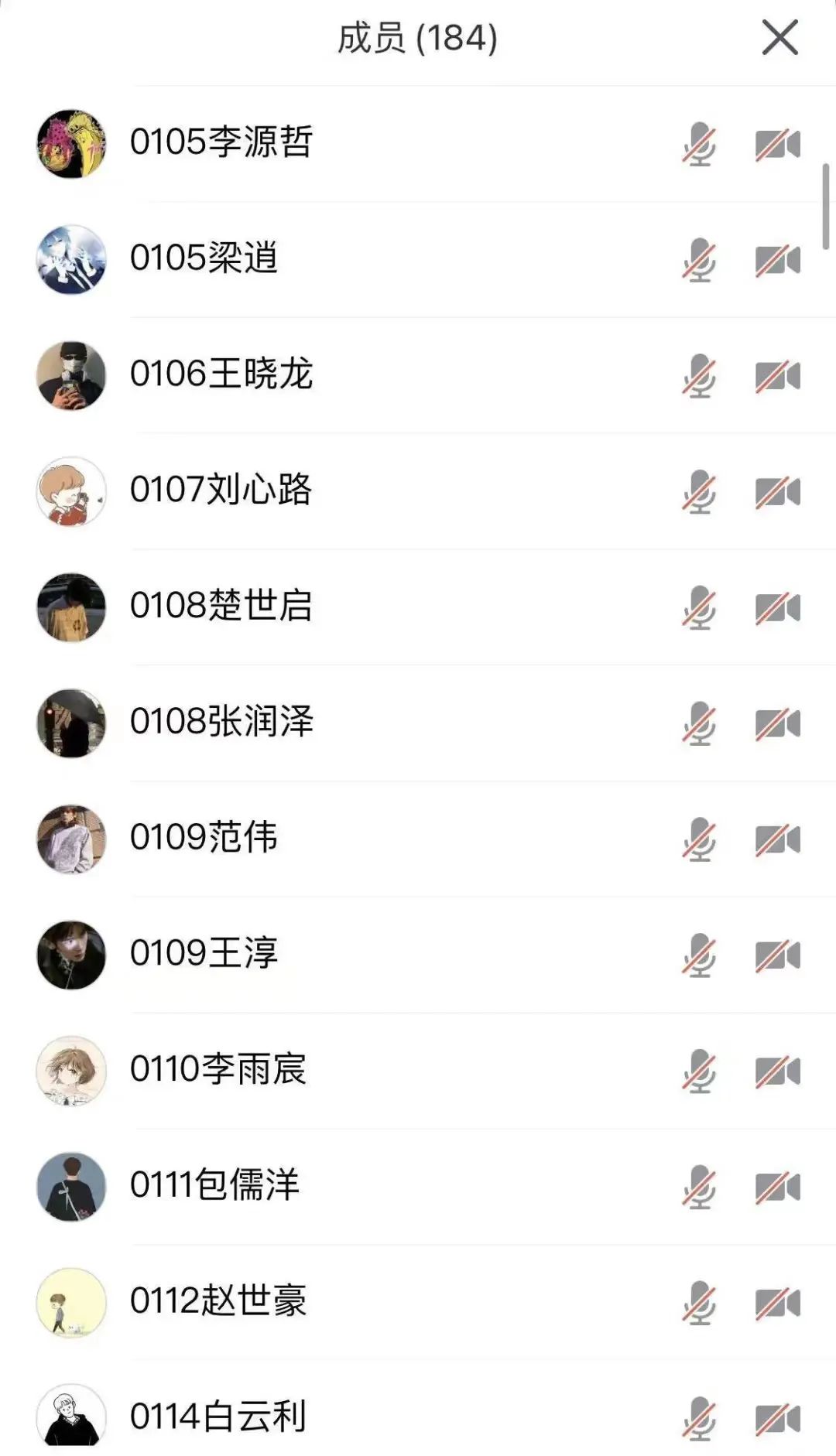Tap the muted microphone icon for 0108楚世启
This screenshot has height=1456, width=836.
[x=699, y=607]
